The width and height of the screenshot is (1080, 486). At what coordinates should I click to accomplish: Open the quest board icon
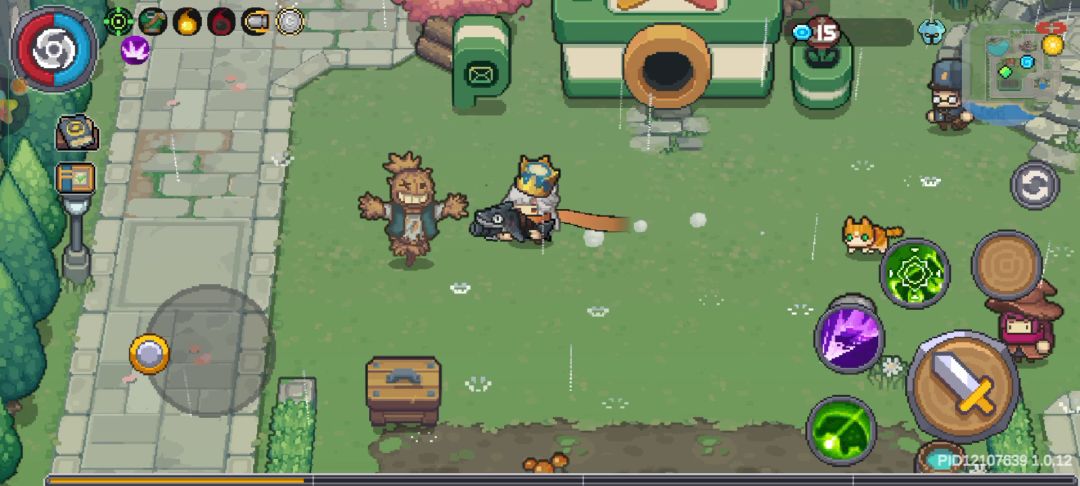pyautogui.click(x=76, y=178)
